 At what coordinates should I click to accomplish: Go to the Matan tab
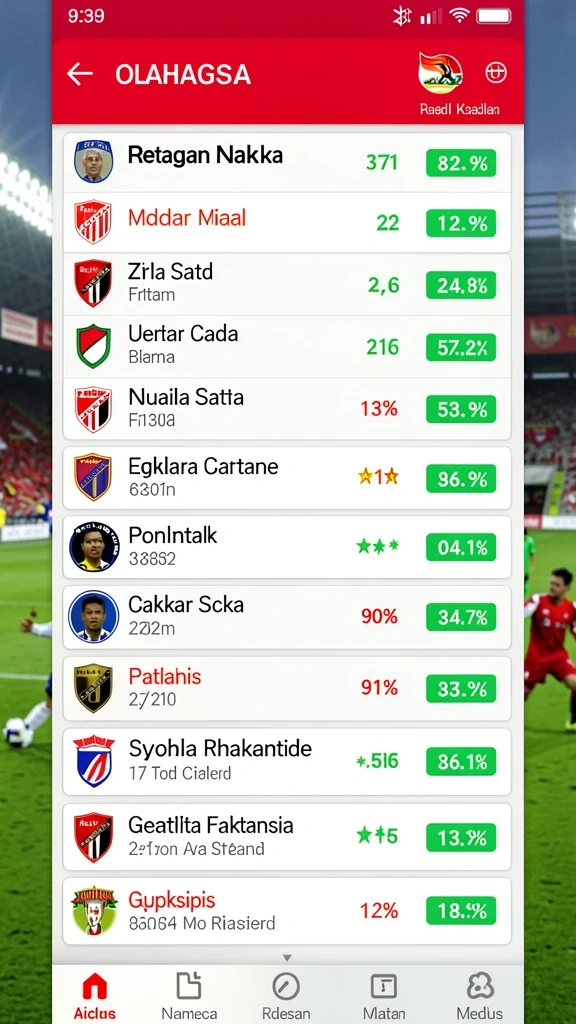383,996
